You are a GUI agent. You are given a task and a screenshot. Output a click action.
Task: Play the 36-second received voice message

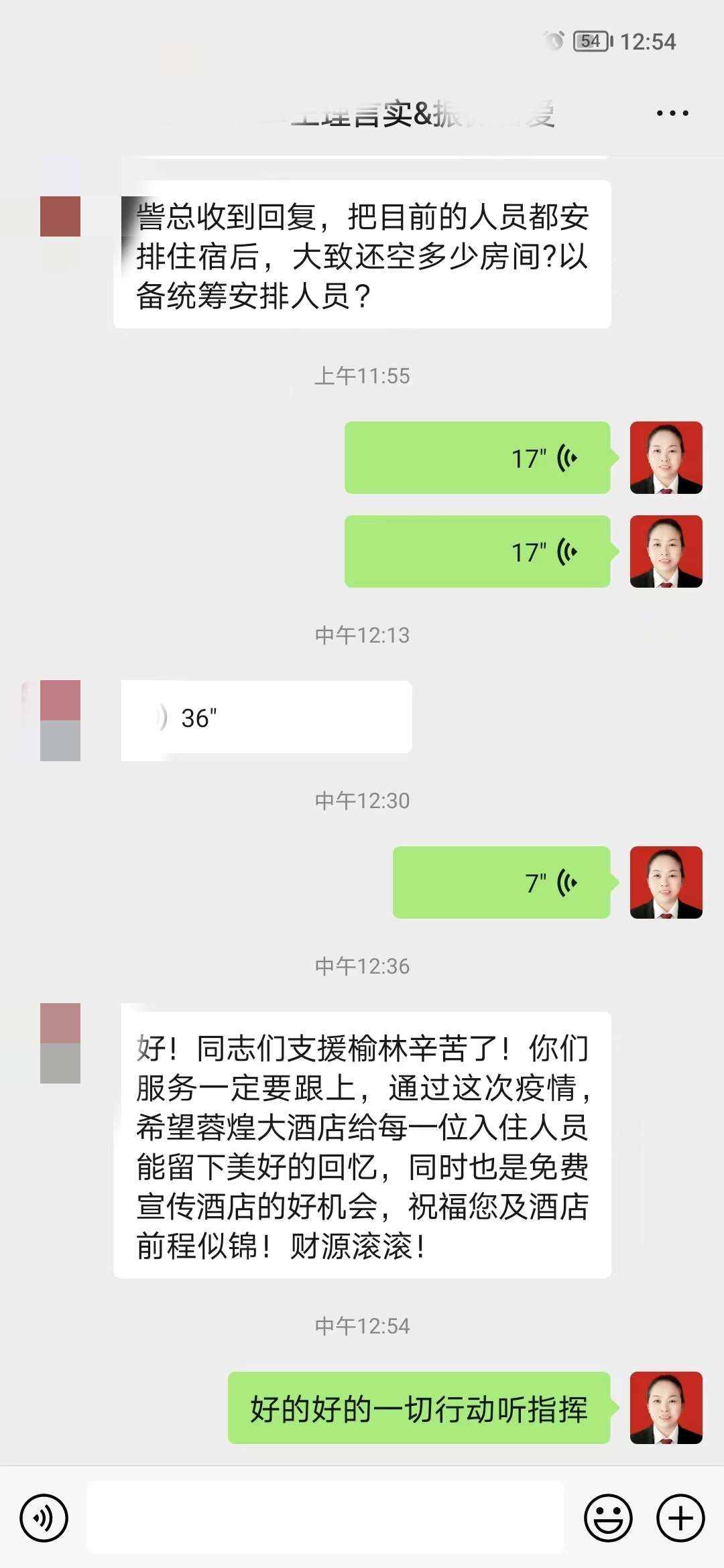[x=266, y=718]
